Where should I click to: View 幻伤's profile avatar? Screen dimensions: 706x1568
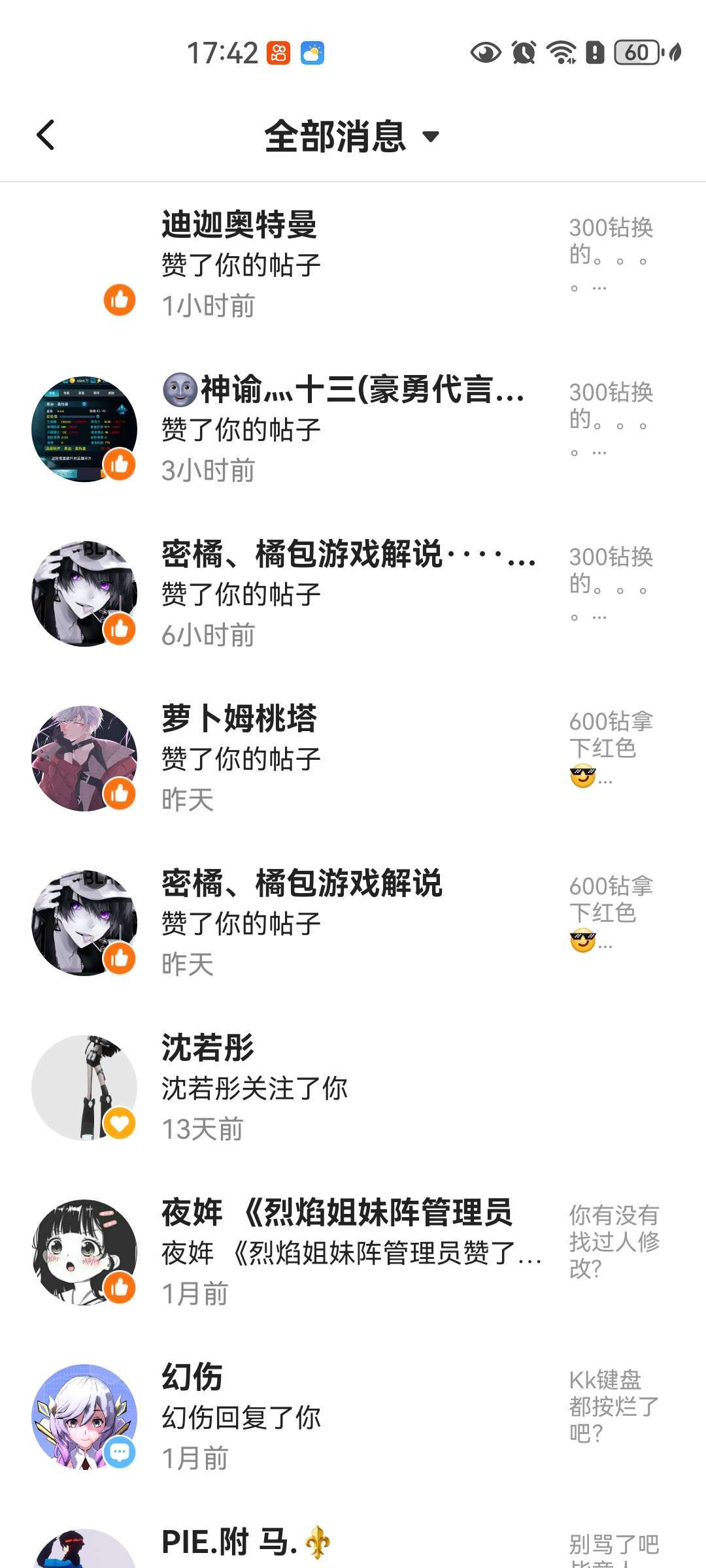click(x=84, y=1416)
